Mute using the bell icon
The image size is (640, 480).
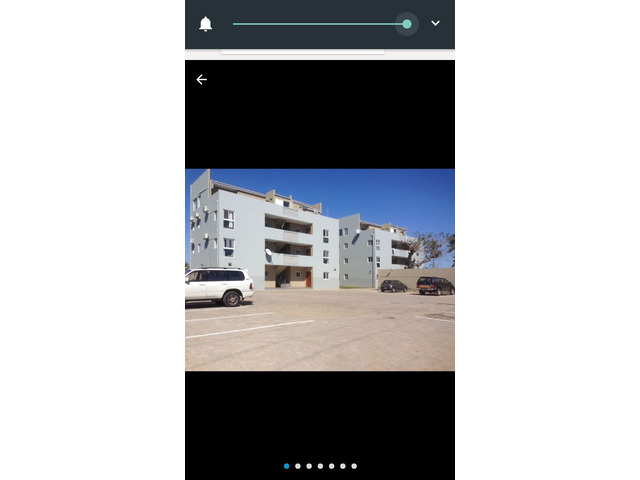(x=206, y=24)
